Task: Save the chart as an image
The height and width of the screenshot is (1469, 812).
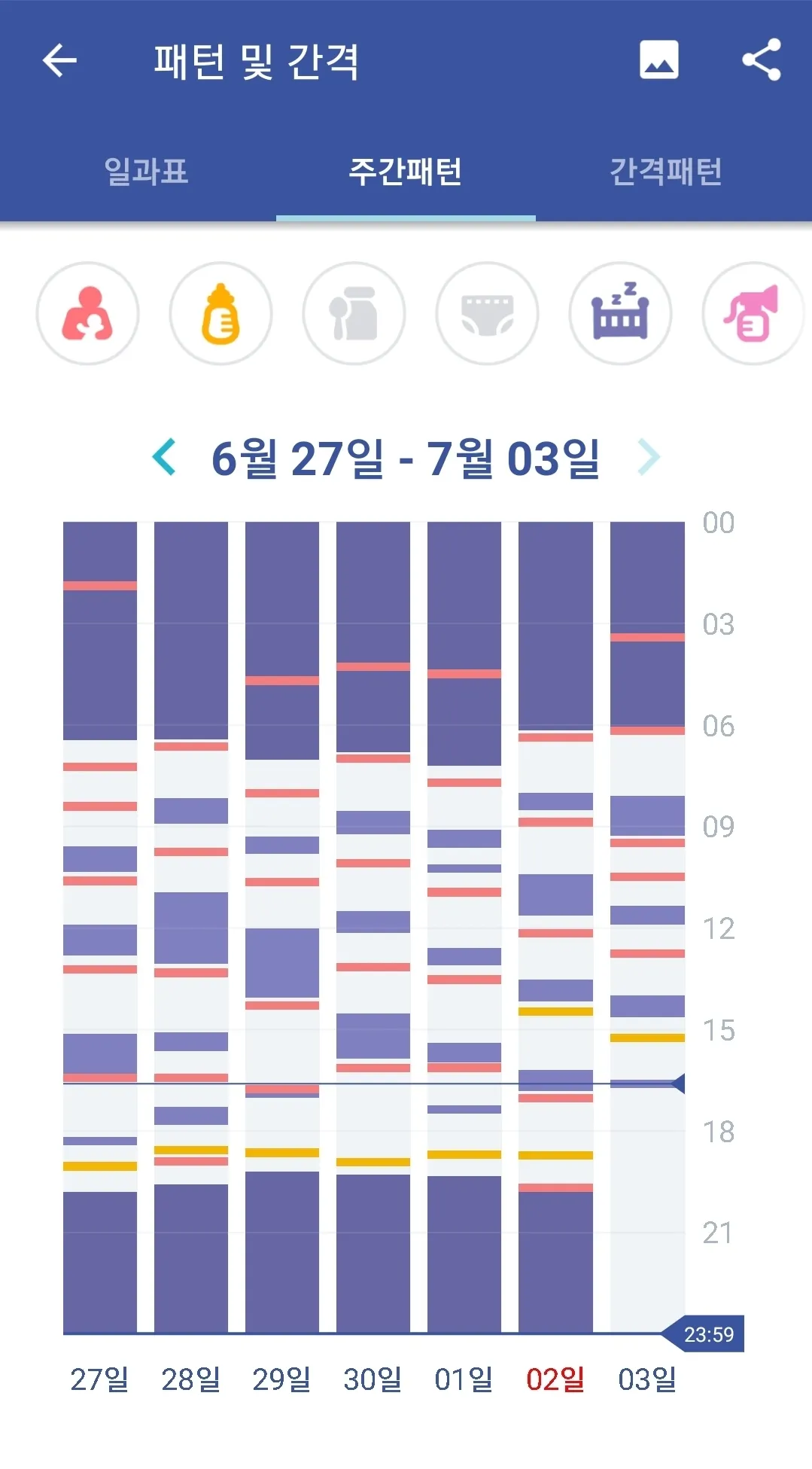Action: [658, 60]
